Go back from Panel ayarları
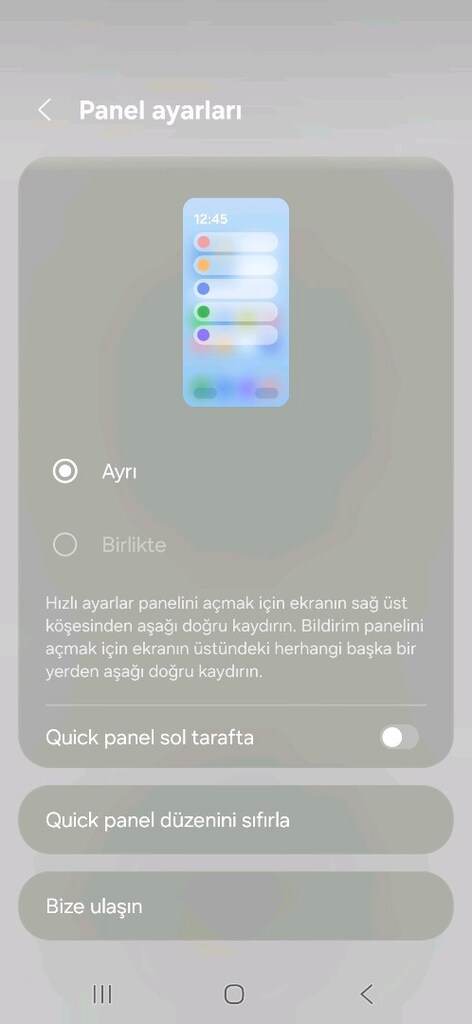 click(x=44, y=110)
